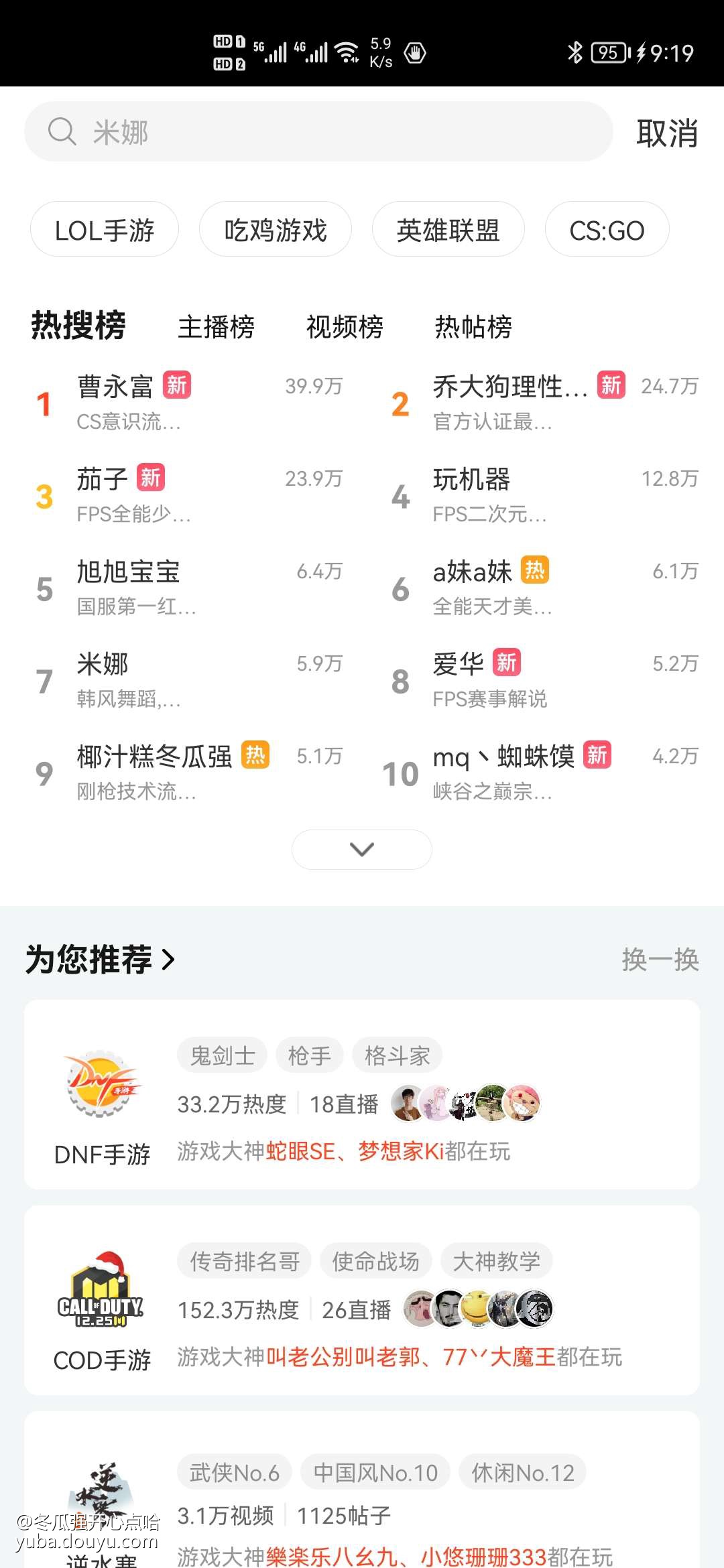Cancel the search with 取消
This screenshot has height=1568, width=724.
point(666,133)
